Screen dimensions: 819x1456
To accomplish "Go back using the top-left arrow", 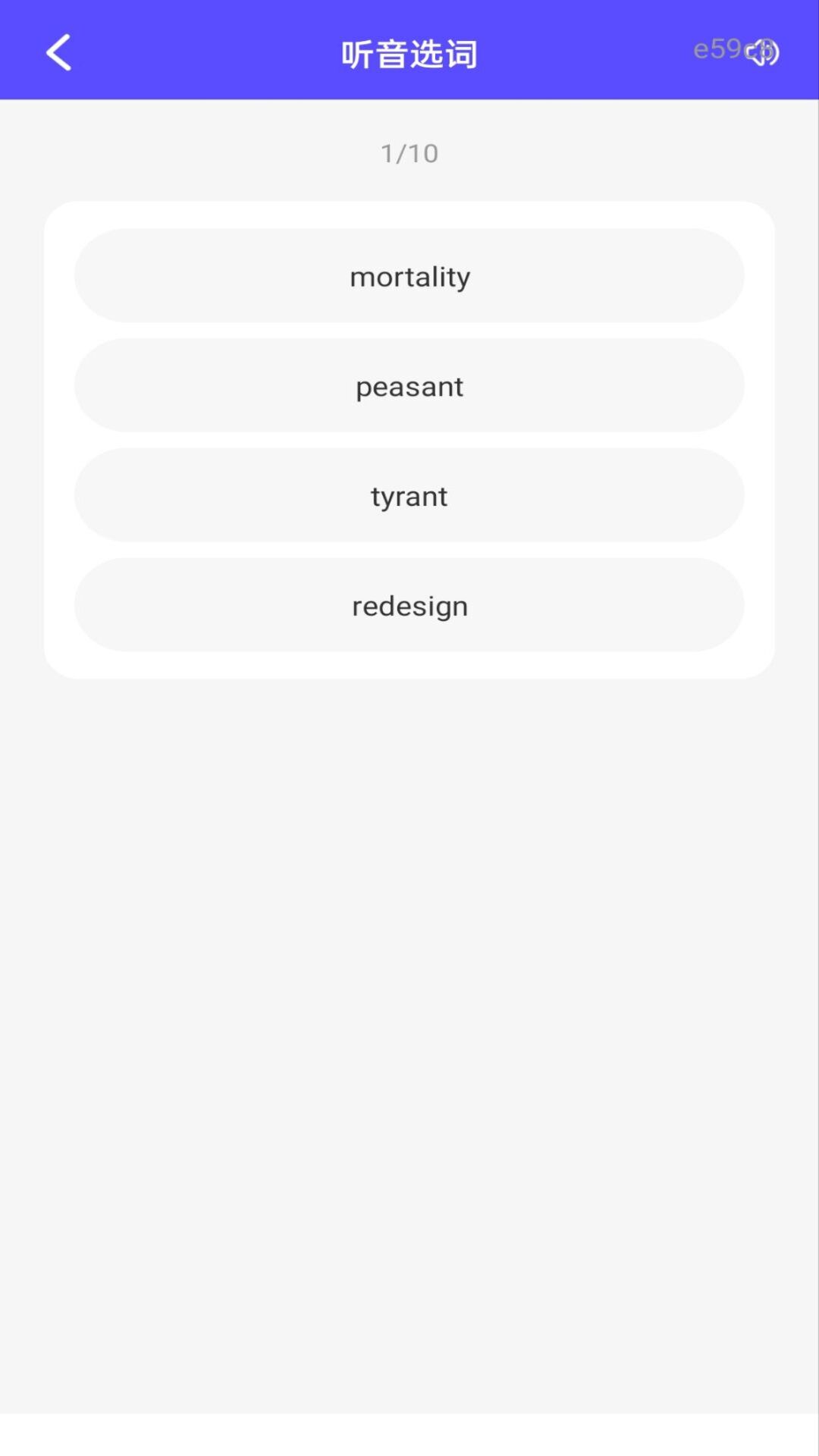I will click(59, 52).
